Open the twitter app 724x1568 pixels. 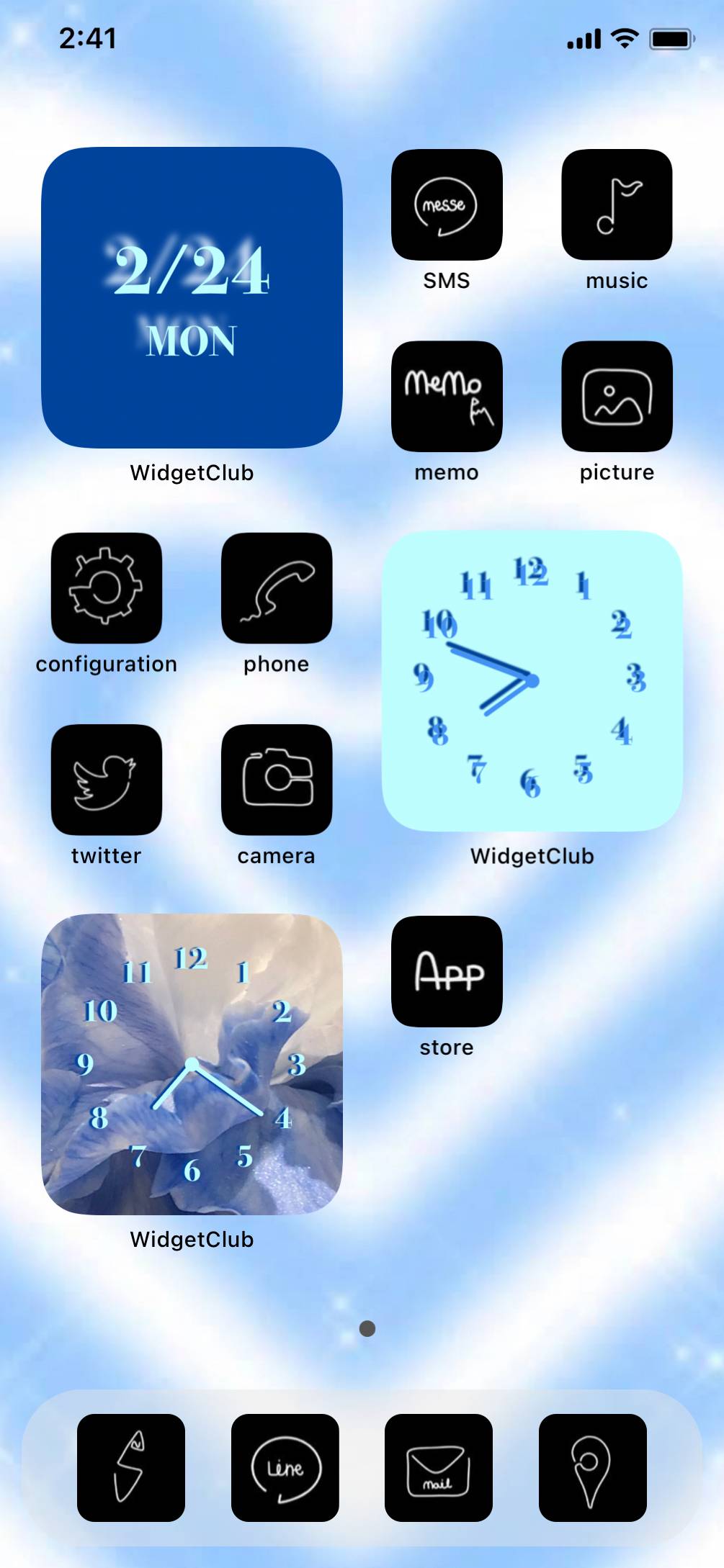click(107, 780)
